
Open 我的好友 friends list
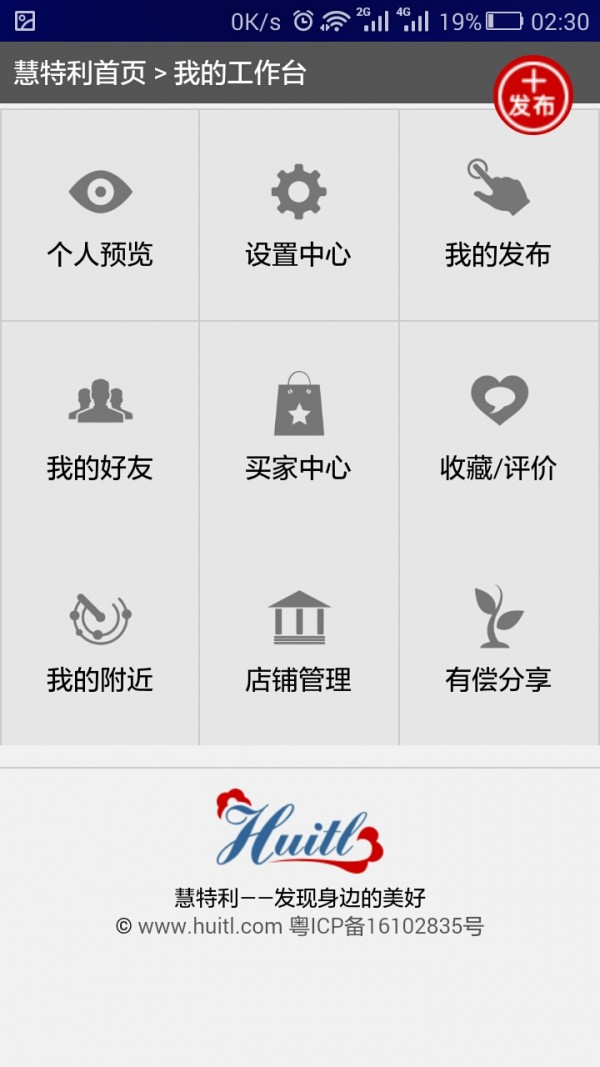100,427
